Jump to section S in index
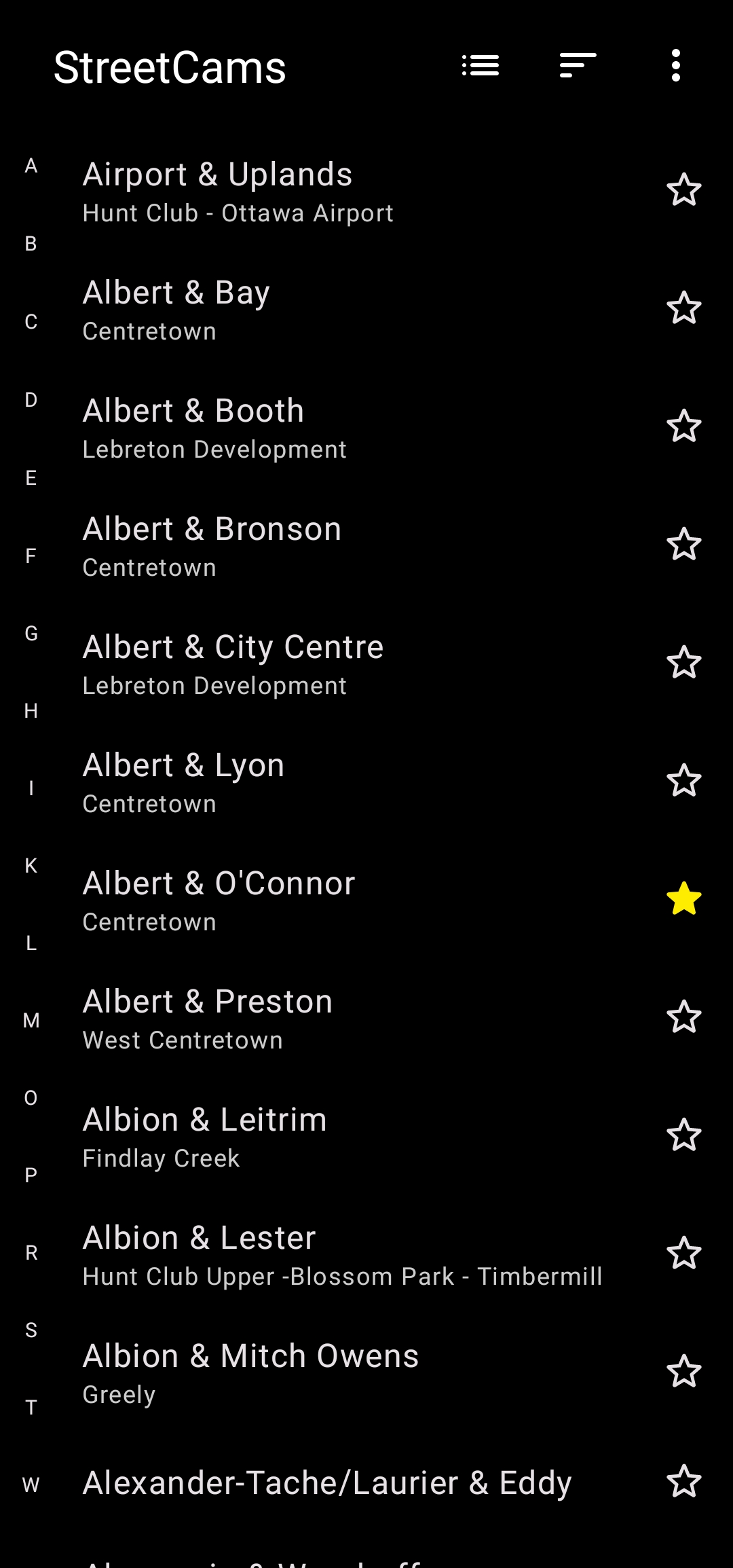This screenshot has width=733, height=1568. click(x=31, y=1330)
